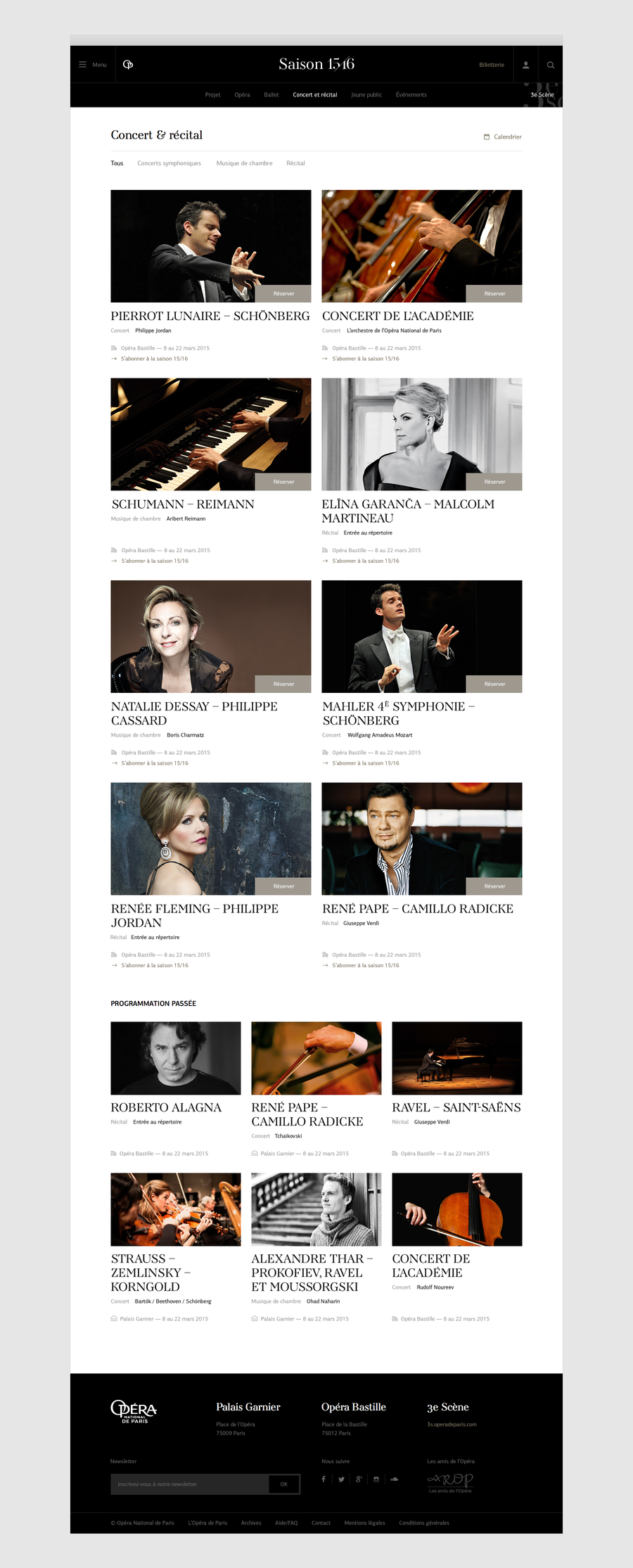Switch to the Ballet section

tap(271, 95)
